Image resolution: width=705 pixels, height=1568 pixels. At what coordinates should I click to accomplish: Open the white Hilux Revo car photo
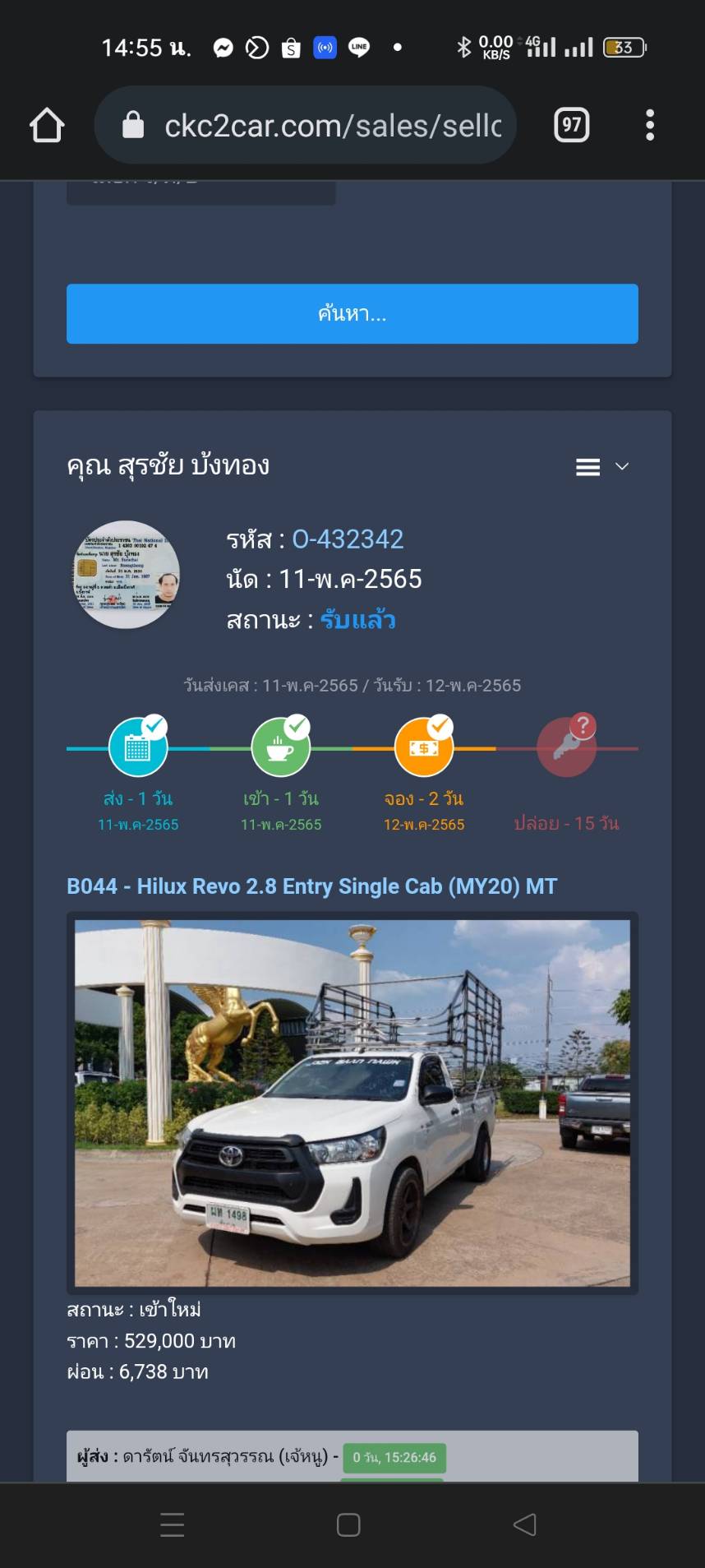pyautogui.click(x=352, y=1102)
